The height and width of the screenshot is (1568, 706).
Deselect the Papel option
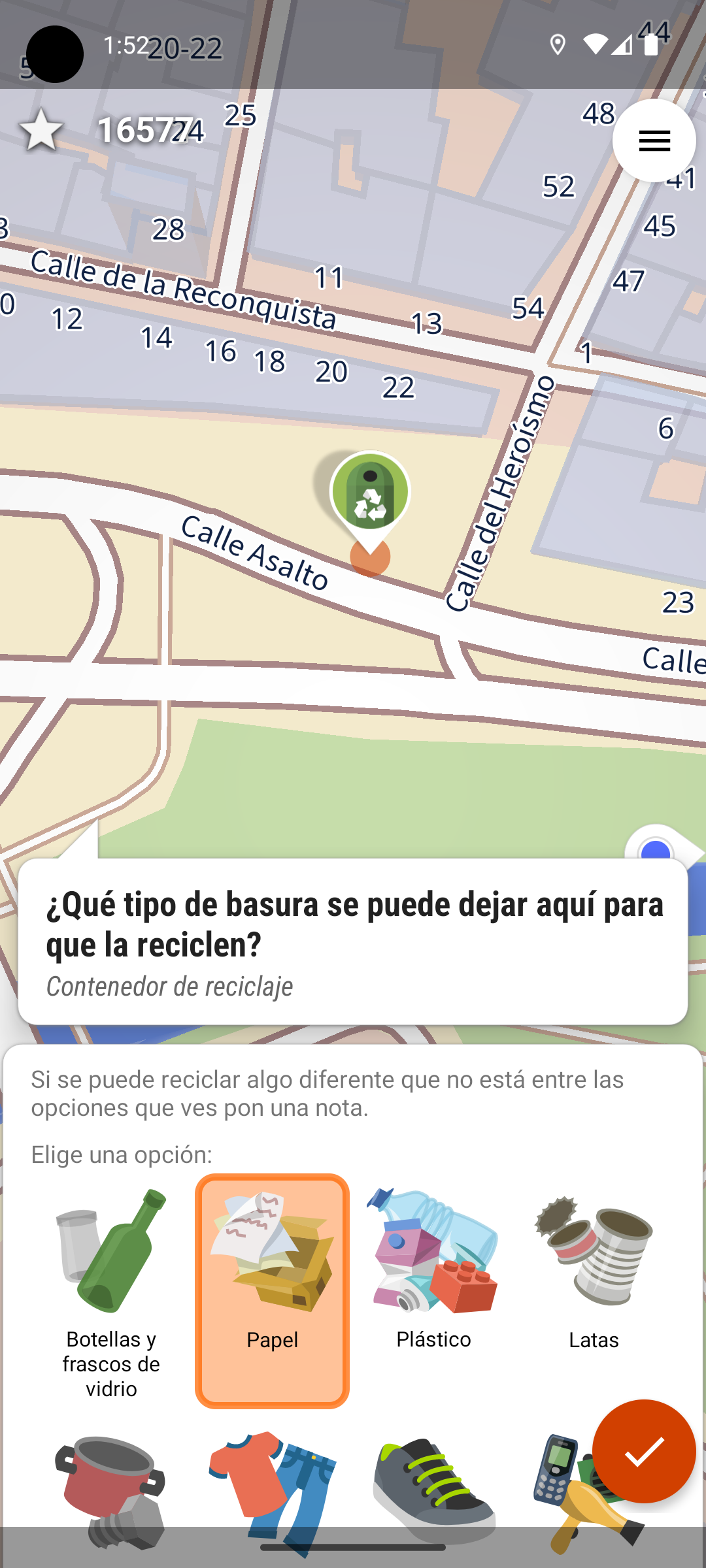[272, 1290]
